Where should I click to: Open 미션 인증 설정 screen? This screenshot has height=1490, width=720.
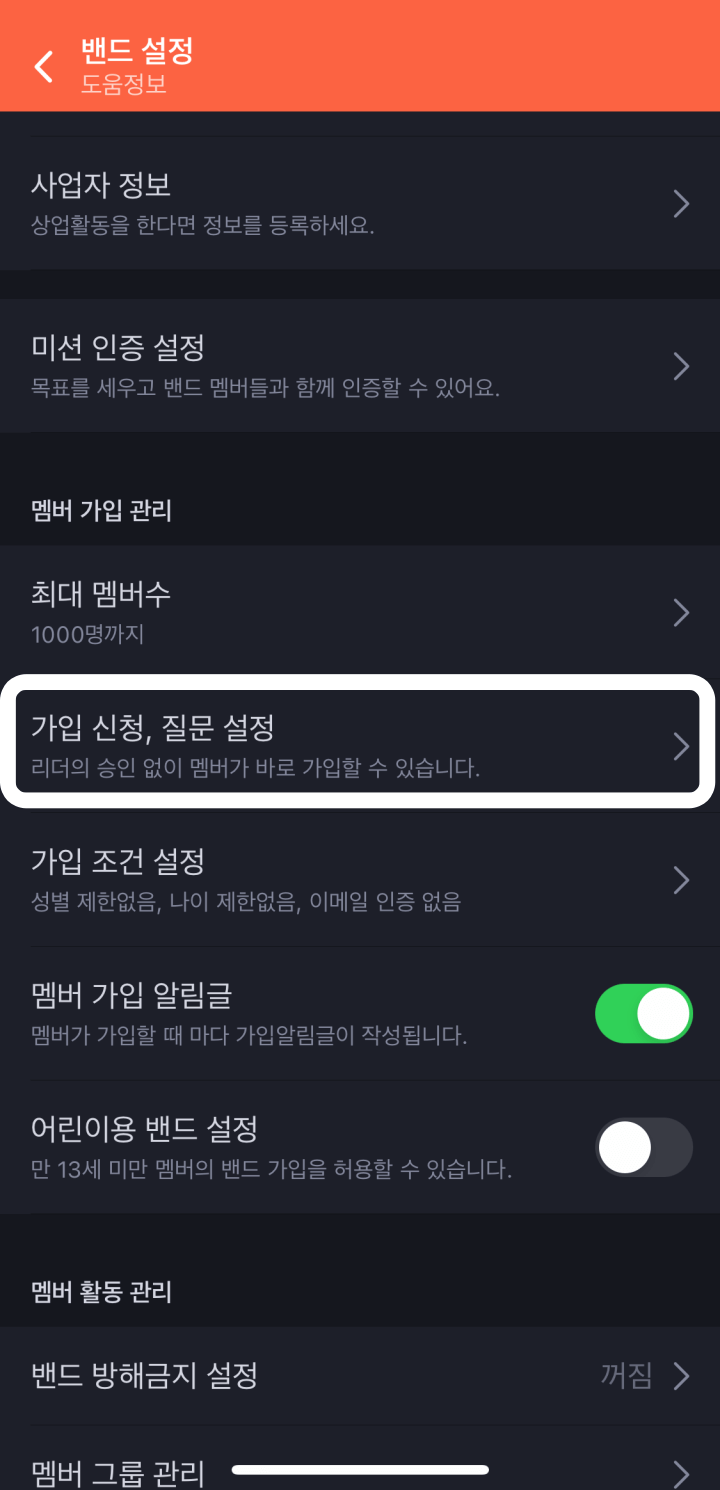[x=360, y=365]
